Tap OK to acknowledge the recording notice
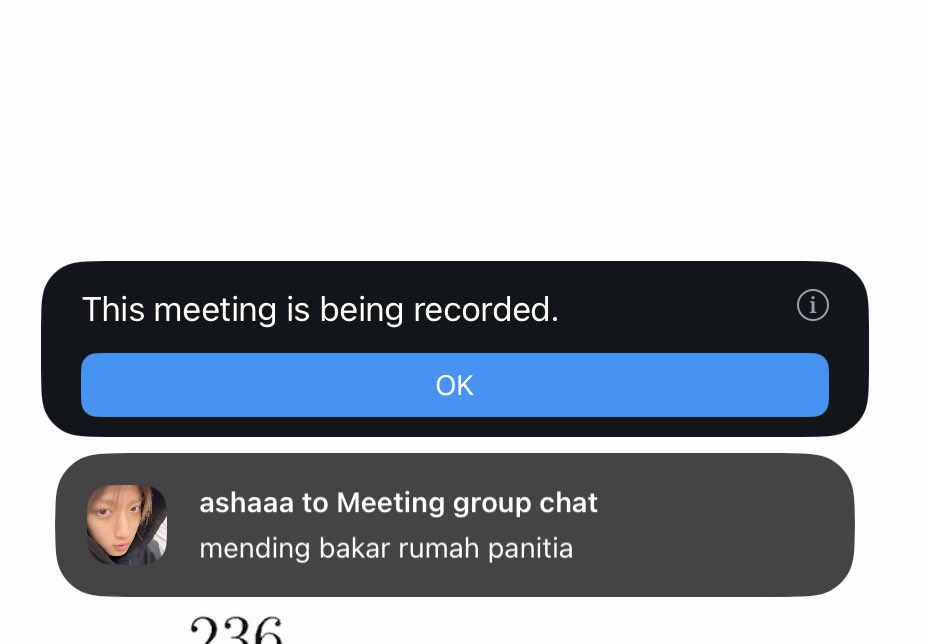The height and width of the screenshot is (644, 927). [454, 385]
